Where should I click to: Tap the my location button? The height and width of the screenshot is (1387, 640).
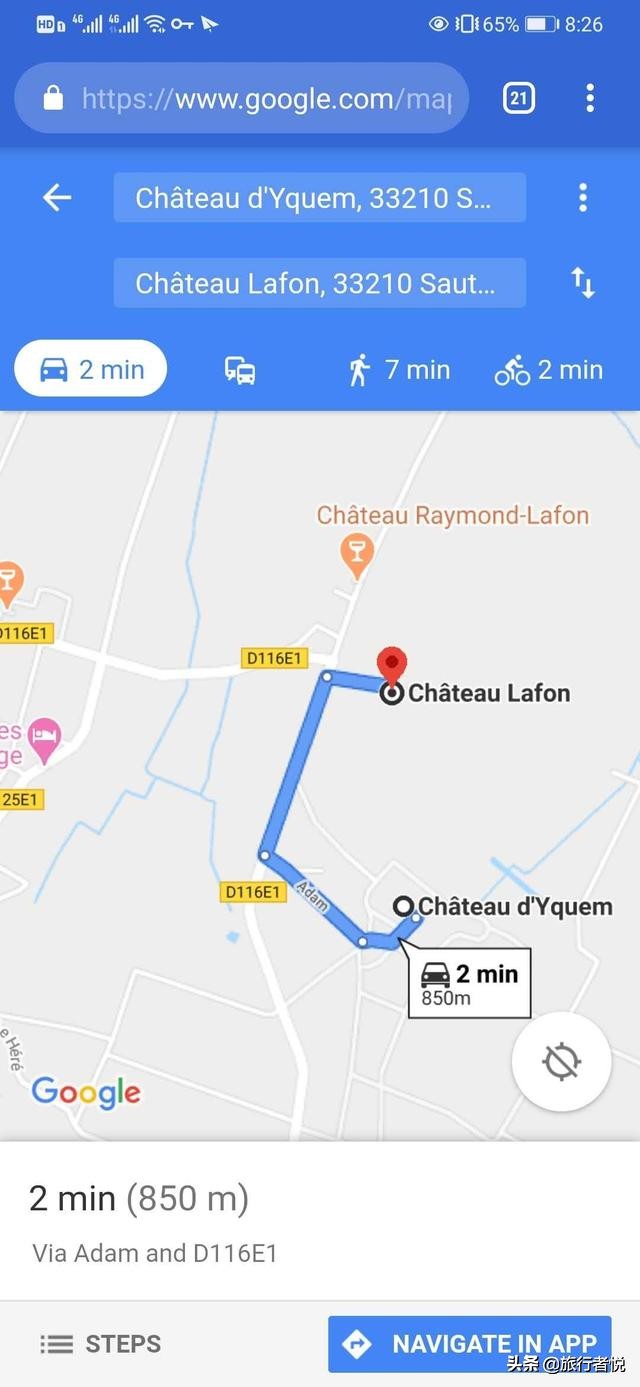click(561, 1061)
